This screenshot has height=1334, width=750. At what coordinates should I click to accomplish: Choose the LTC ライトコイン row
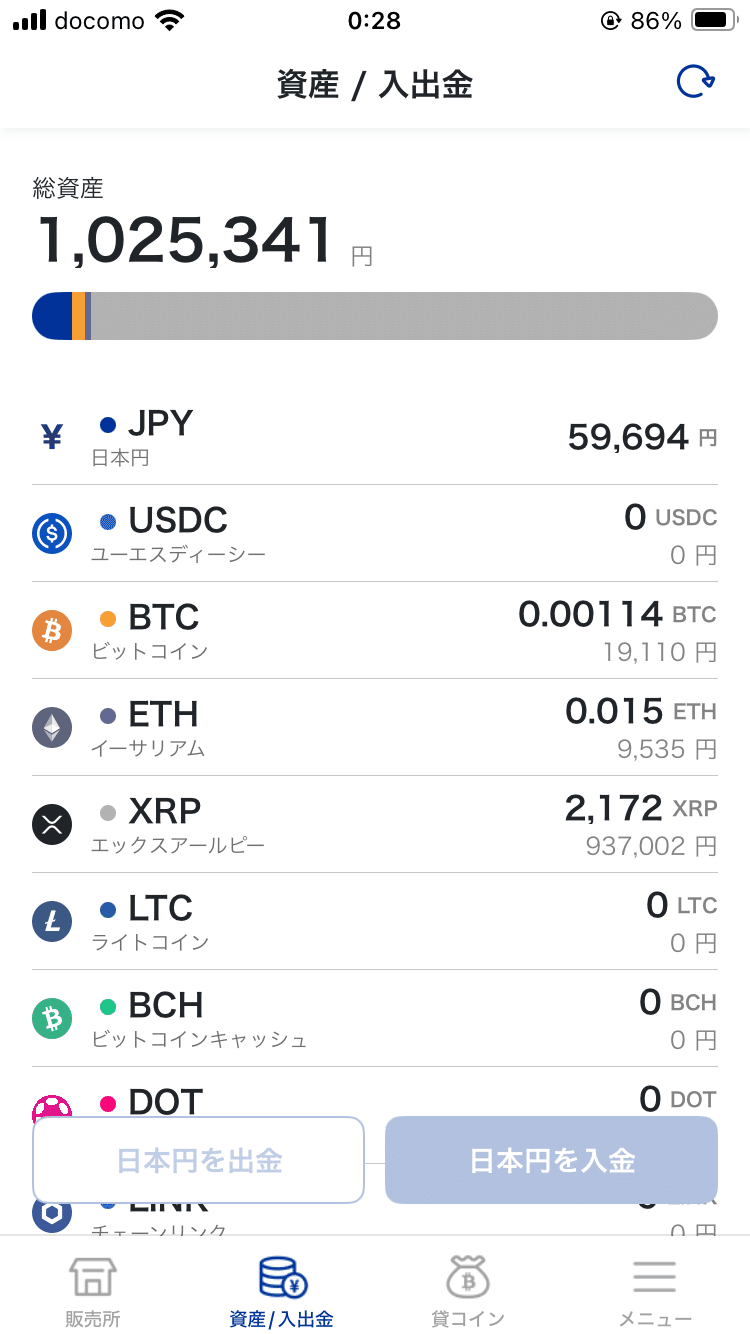375,922
